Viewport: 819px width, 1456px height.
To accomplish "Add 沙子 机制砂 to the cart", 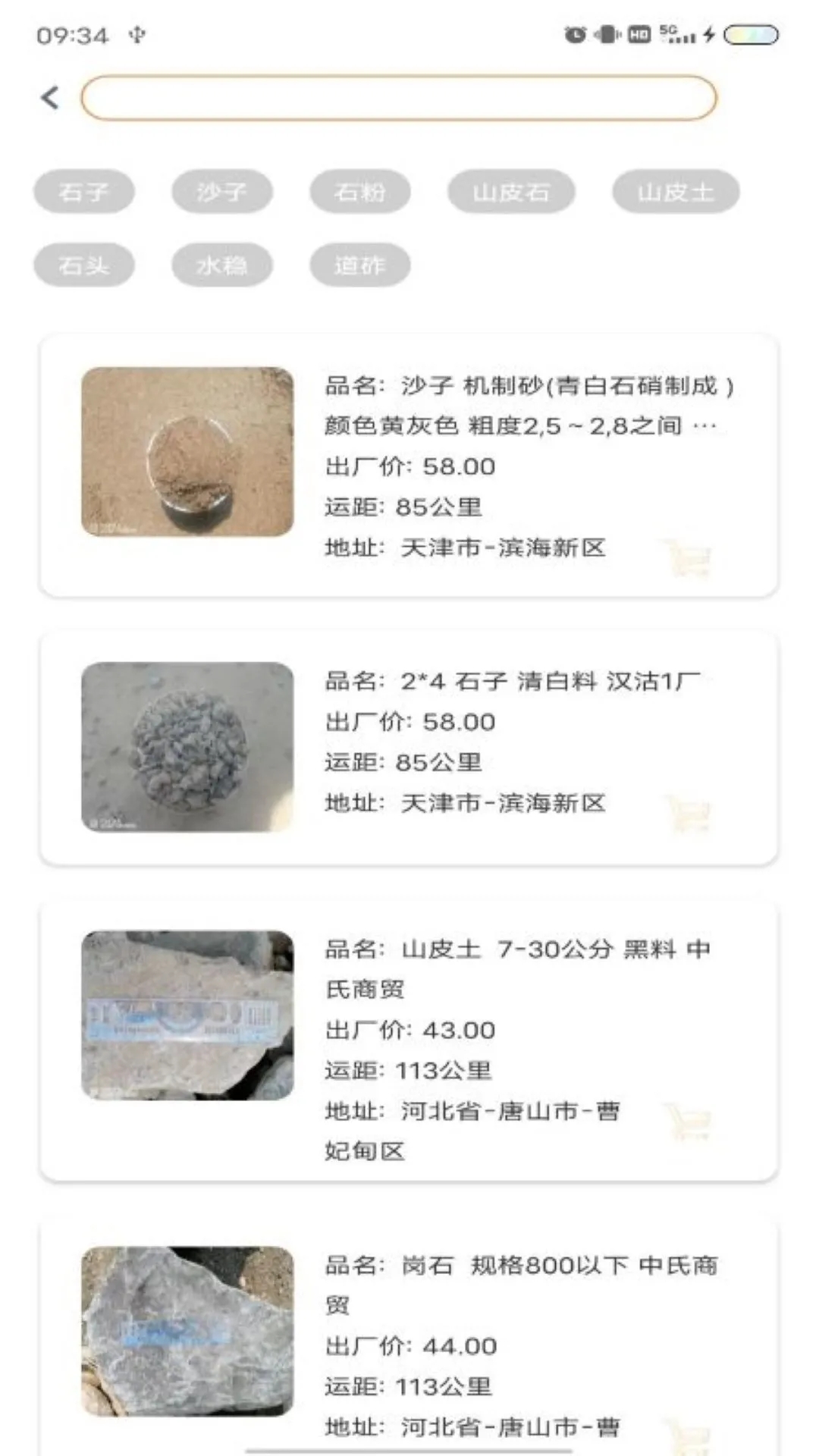I will pyautogui.click(x=689, y=558).
